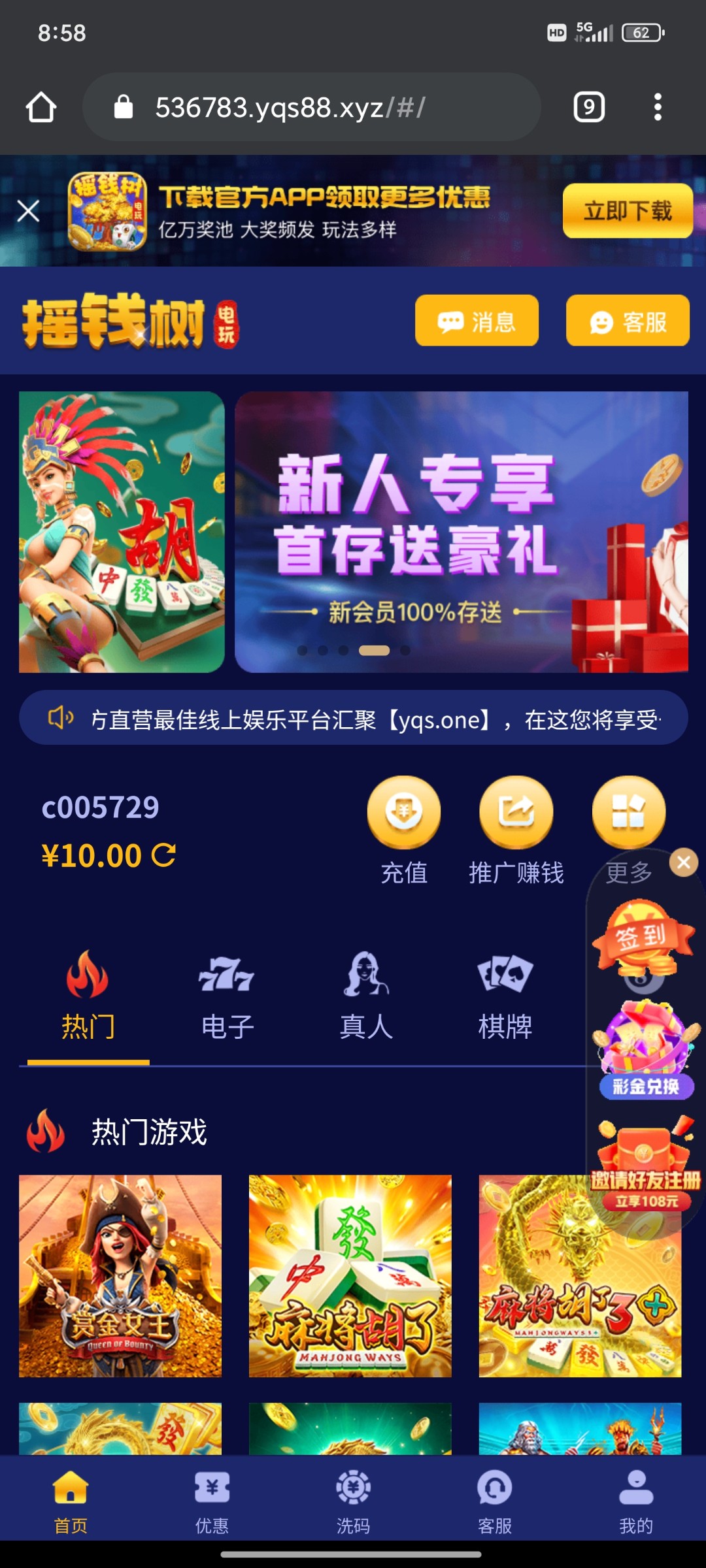Switch to the 真人 game category
This screenshot has height=1568, width=706.
tap(366, 996)
